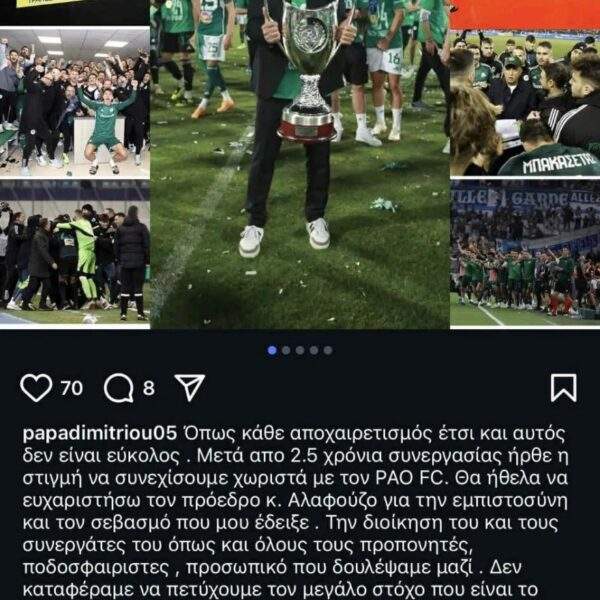Bookmark this post
This screenshot has width=600, height=600.
[x=564, y=387]
